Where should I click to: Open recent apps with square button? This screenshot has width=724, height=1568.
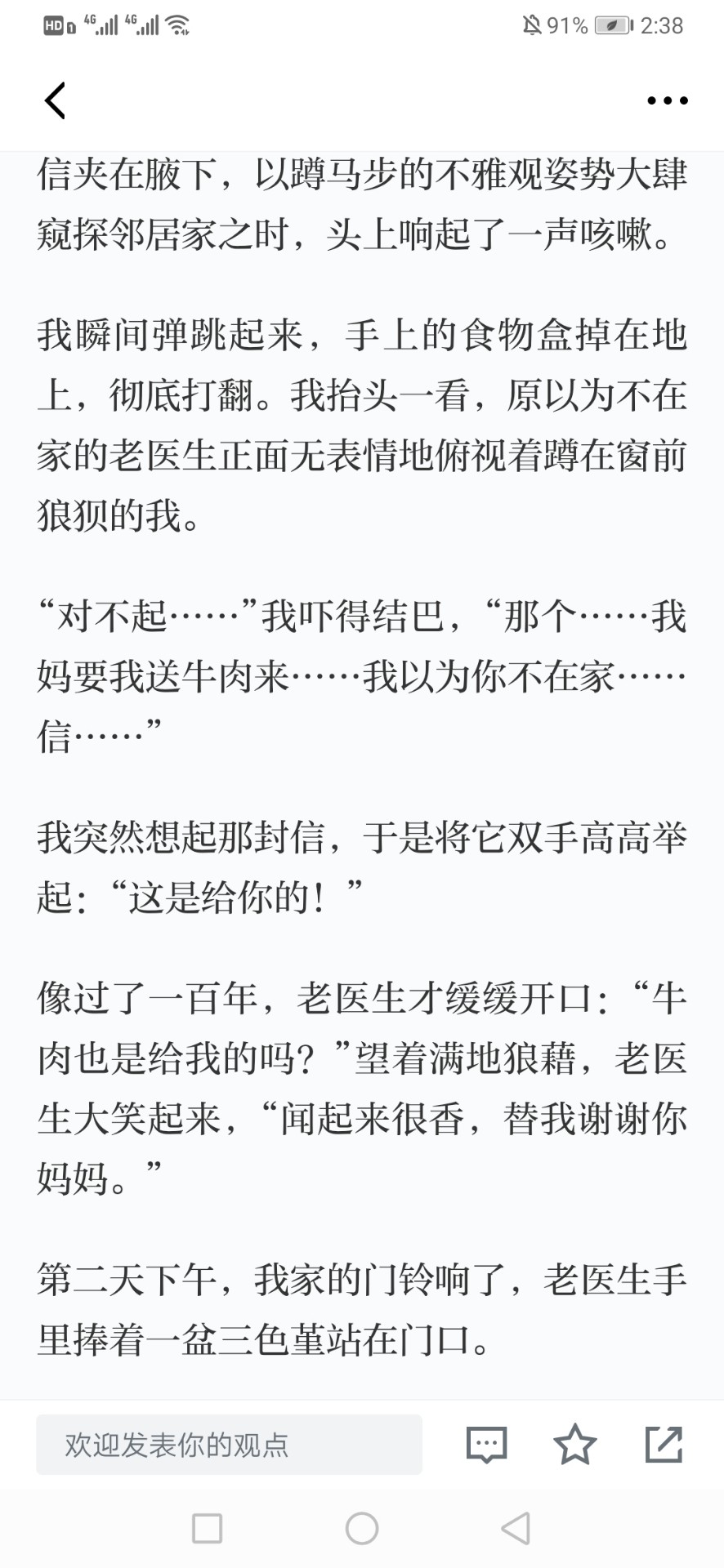pyautogui.click(x=207, y=1528)
